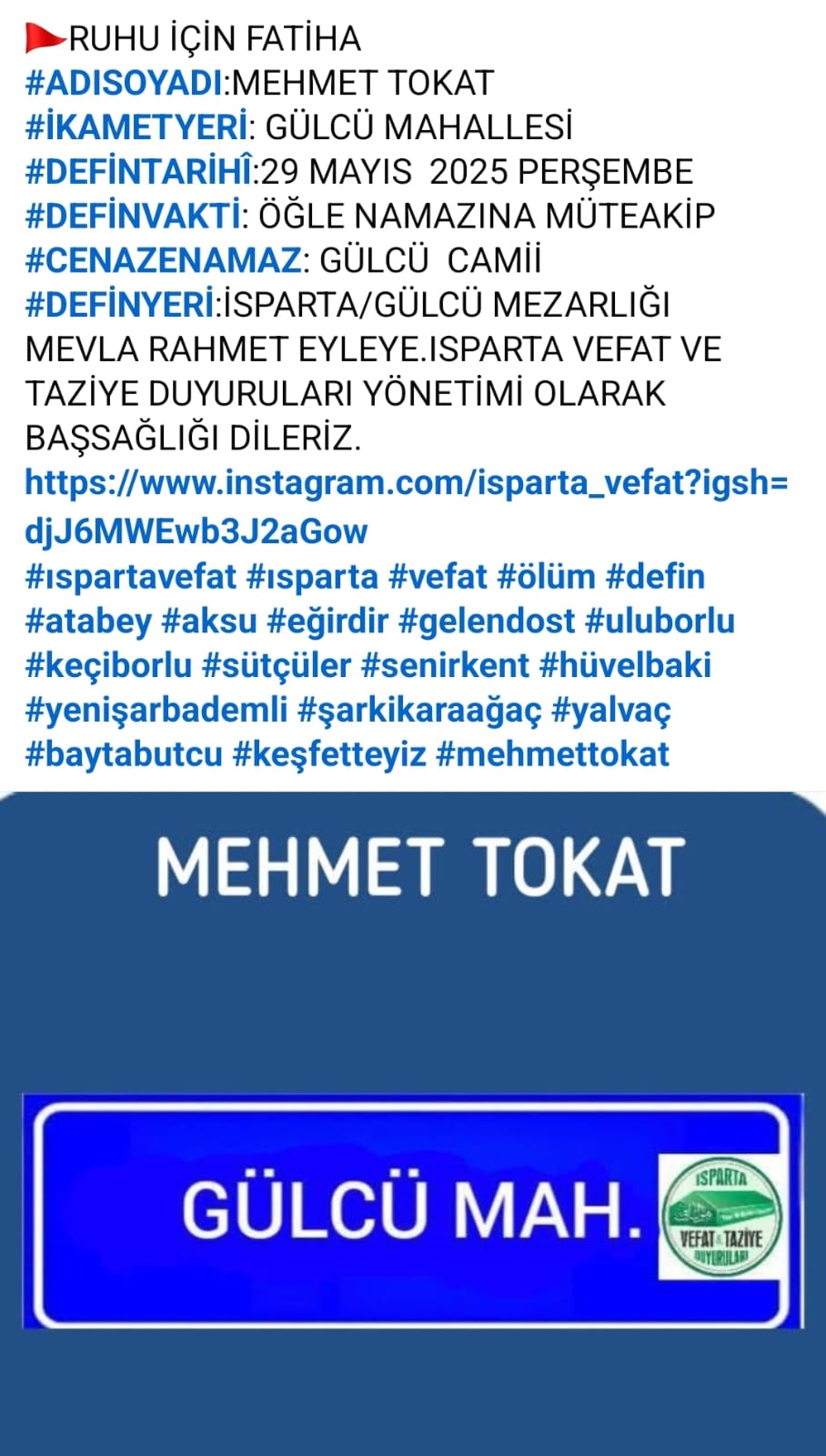View the #şarkikaraağaç hashtag
The width and height of the screenshot is (826, 1456).
(419, 710)
